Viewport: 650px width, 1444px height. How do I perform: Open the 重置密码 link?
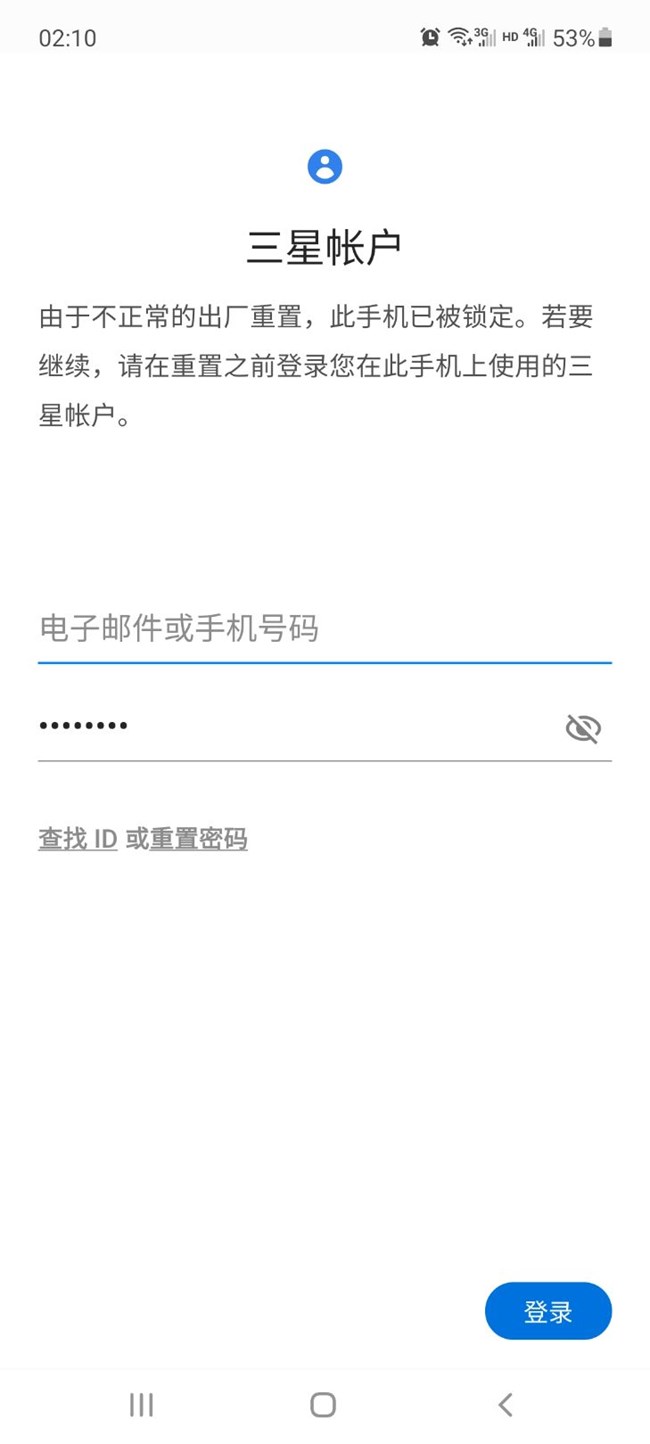[198, 839]
